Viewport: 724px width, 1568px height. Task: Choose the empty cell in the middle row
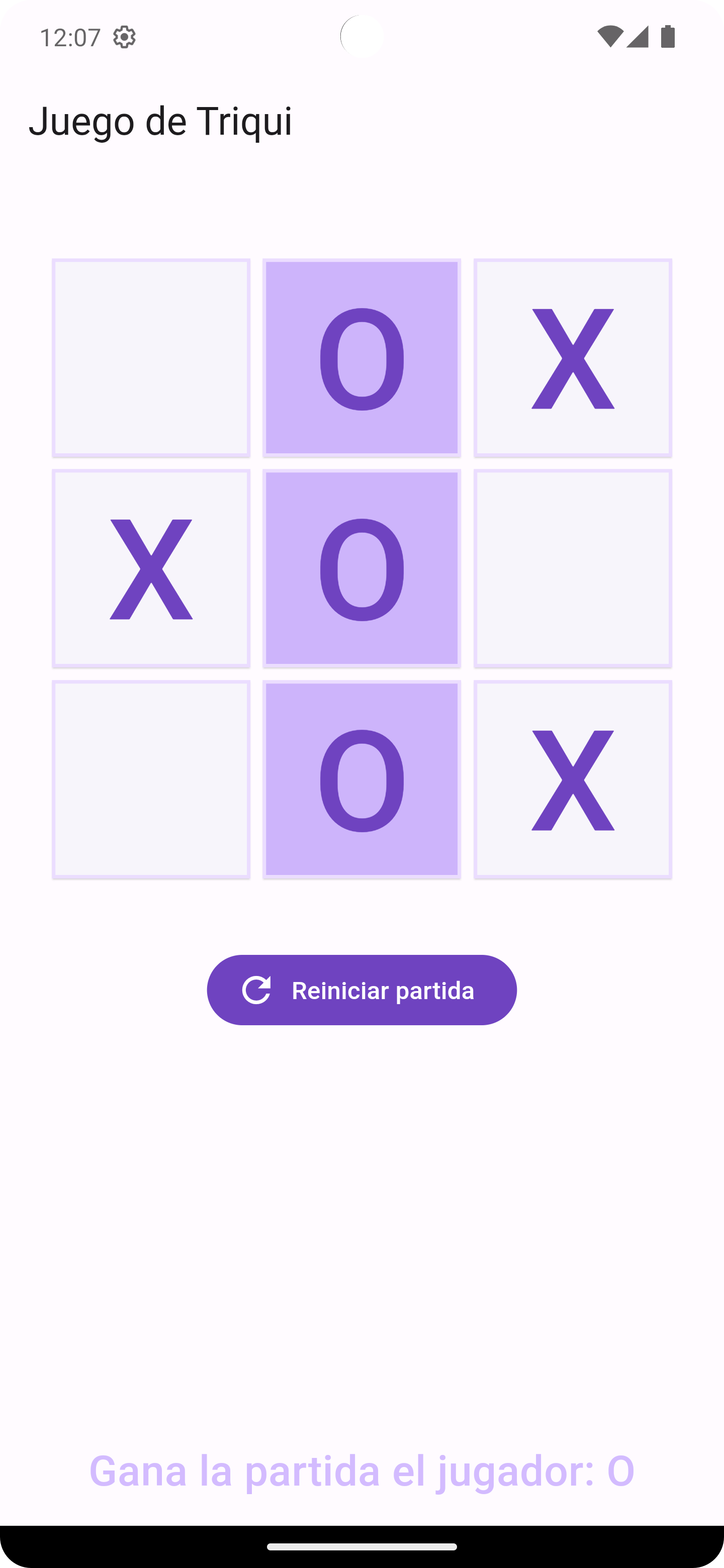tap(572, 568)
